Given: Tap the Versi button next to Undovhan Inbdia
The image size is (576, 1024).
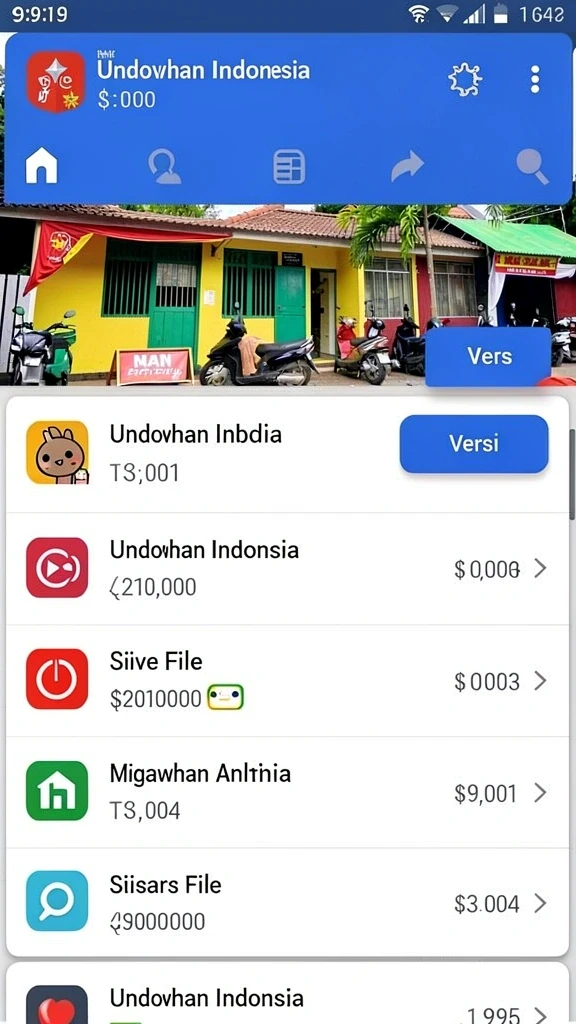Looking at the screenshot, I should click(x=474, y=444).
